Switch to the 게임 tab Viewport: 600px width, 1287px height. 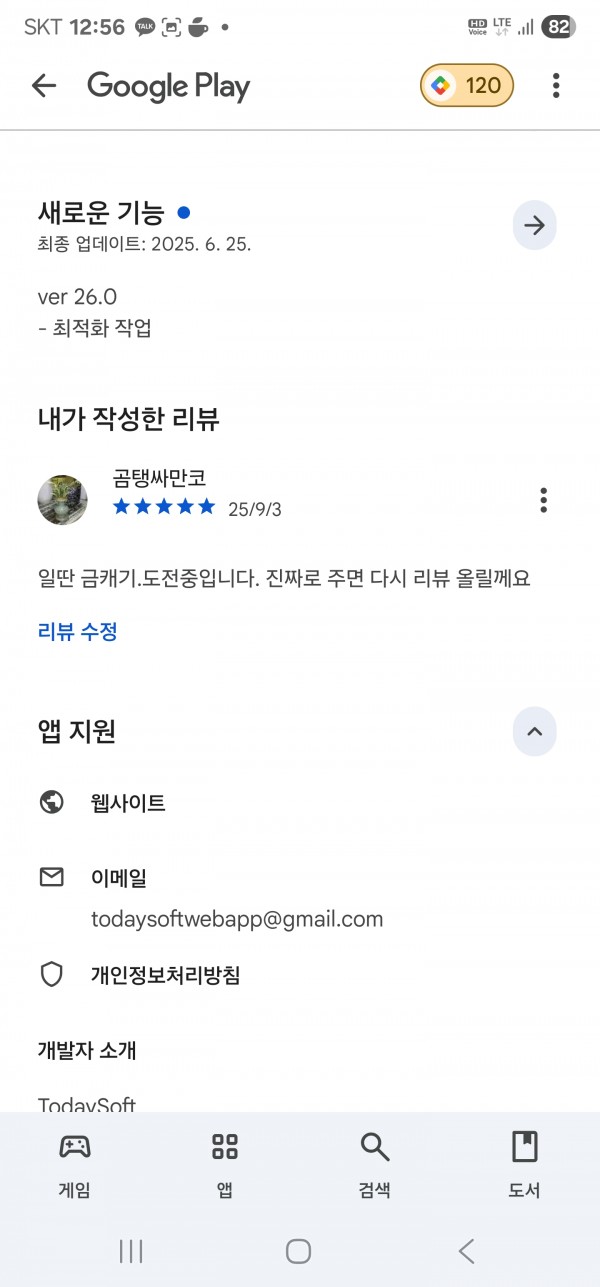[x=75, y=1165]
